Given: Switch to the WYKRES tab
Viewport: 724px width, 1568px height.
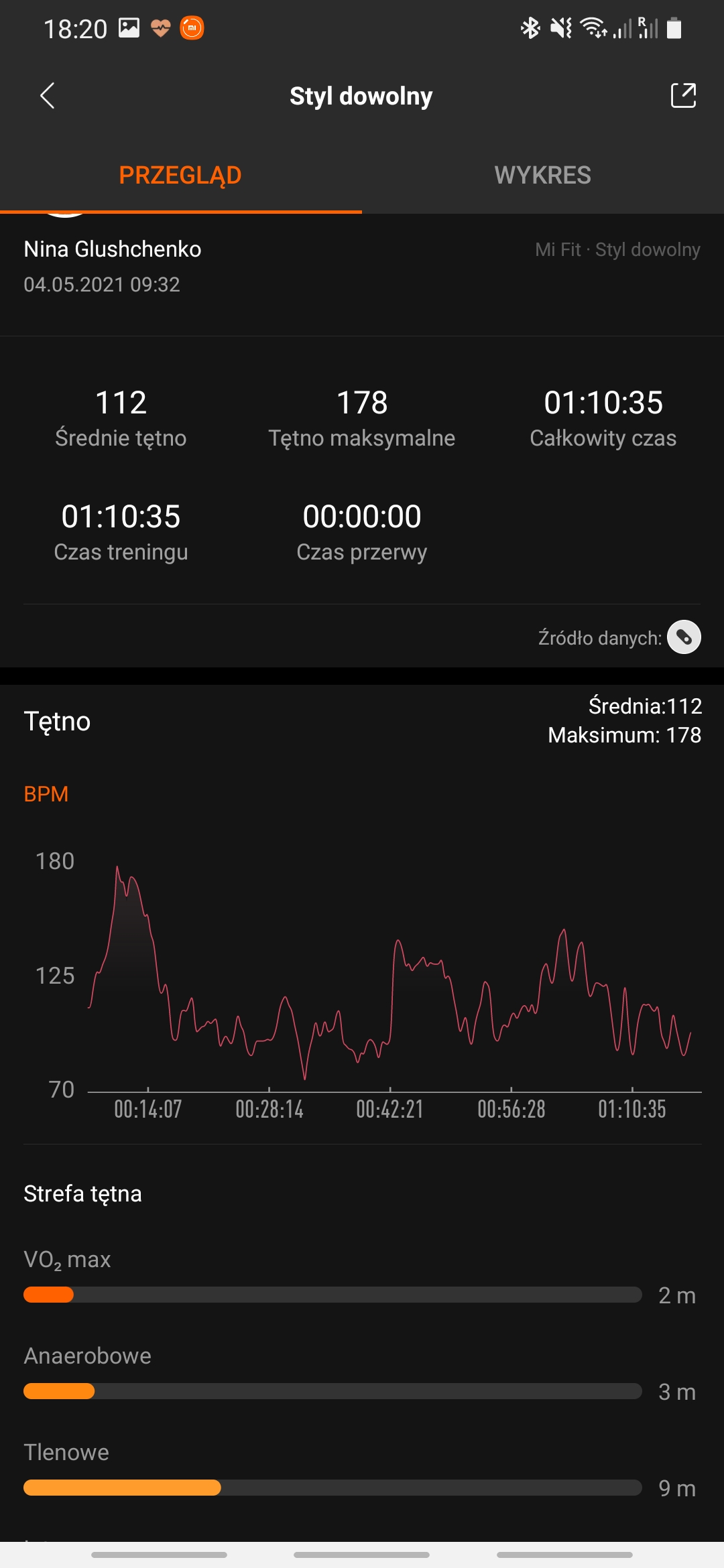Looking at the screenshot, I should (x=542, y=176).
